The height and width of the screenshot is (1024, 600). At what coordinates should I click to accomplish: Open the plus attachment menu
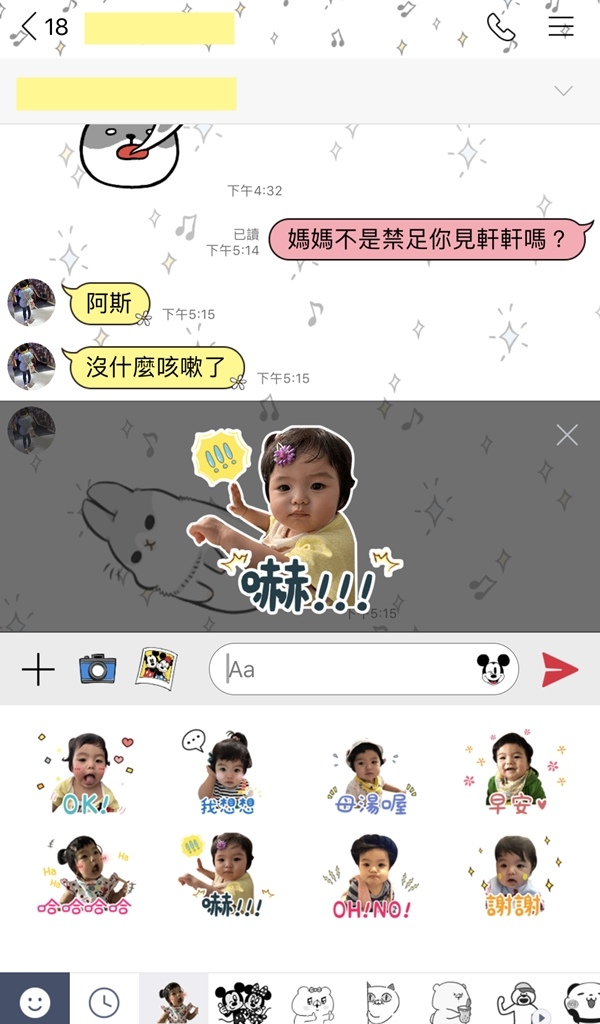click(38, 669)
